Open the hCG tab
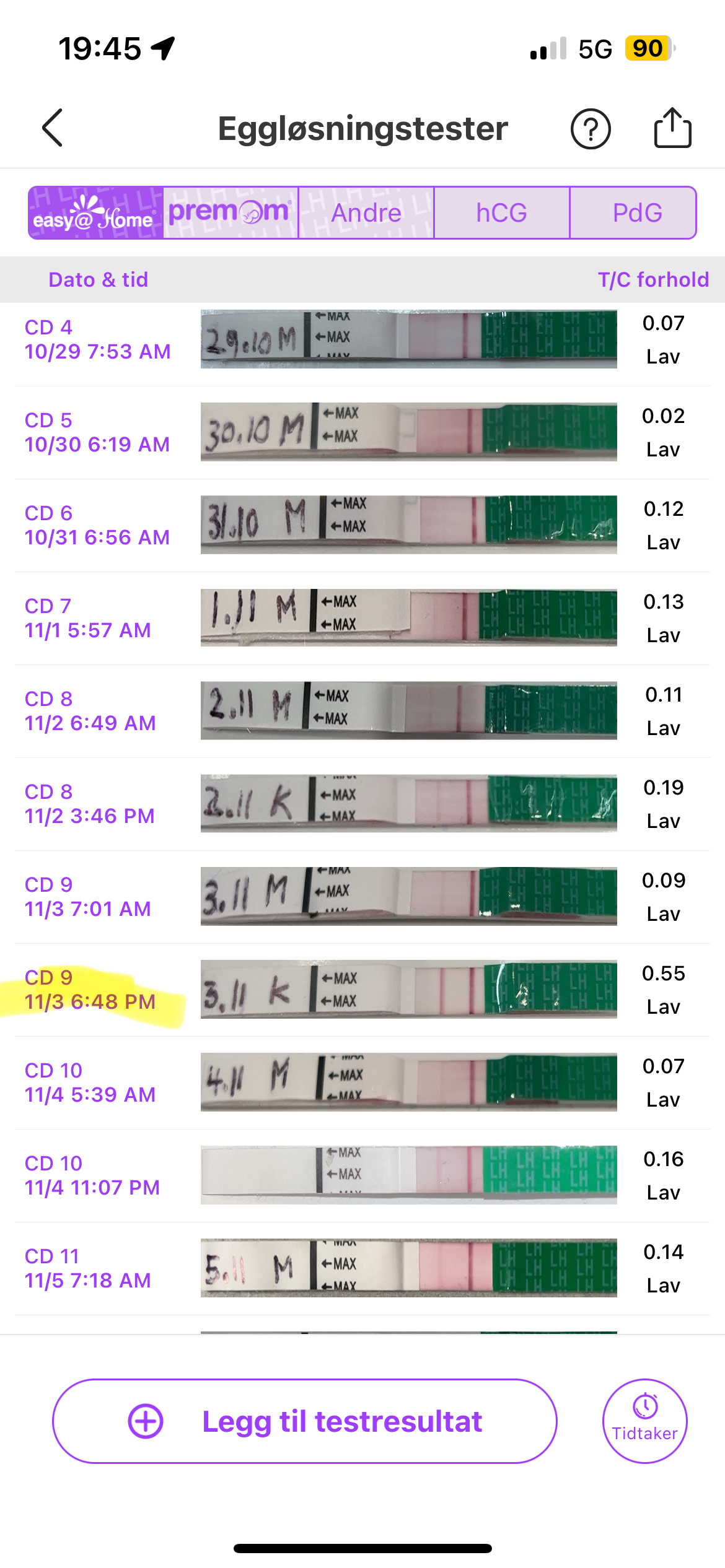This screenshot has width=725, height=1568. coord(501,212)
